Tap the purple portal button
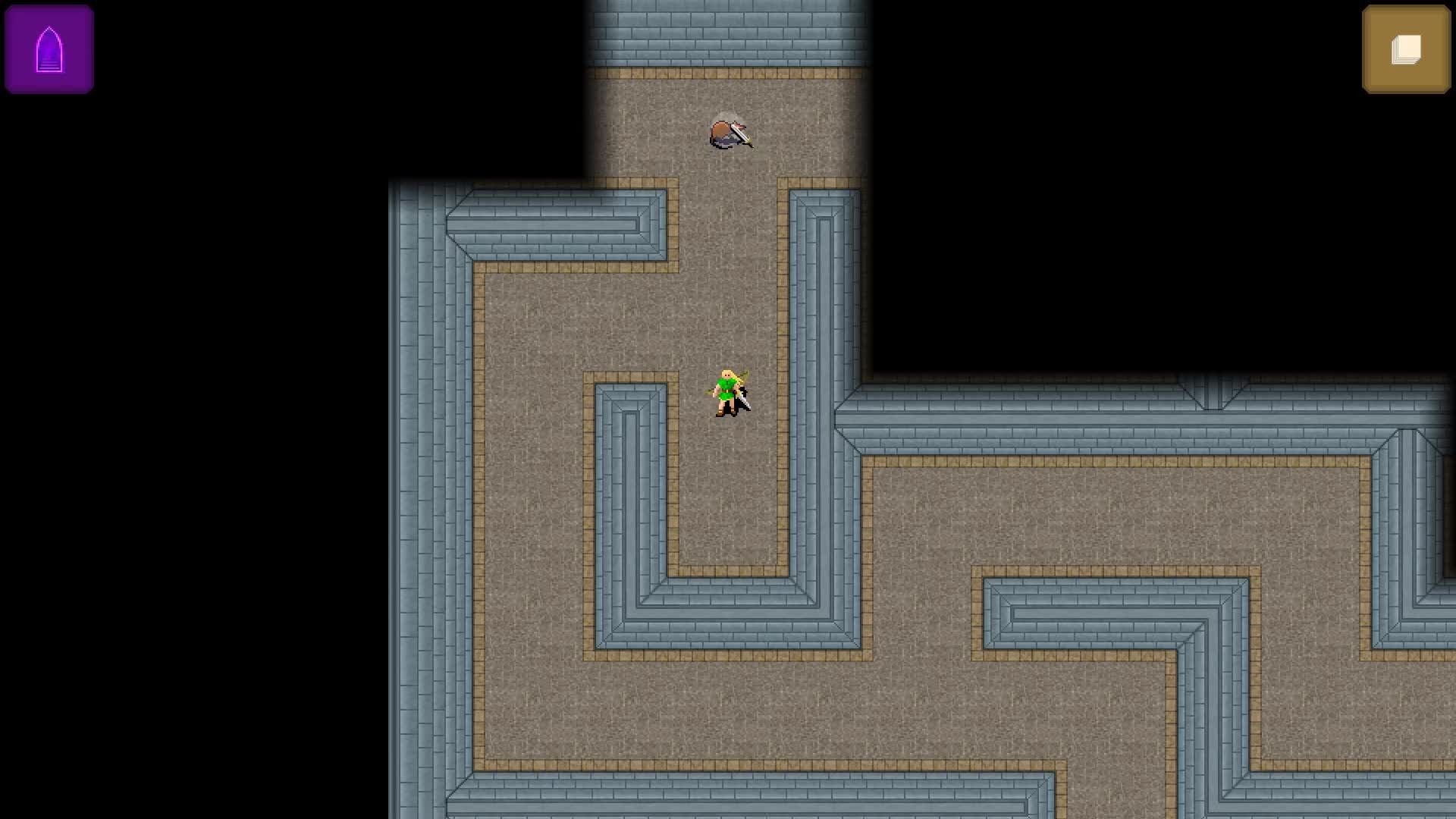Image resolution: width=1456 pixels, height=819 pixels. (x=49, y=49)
